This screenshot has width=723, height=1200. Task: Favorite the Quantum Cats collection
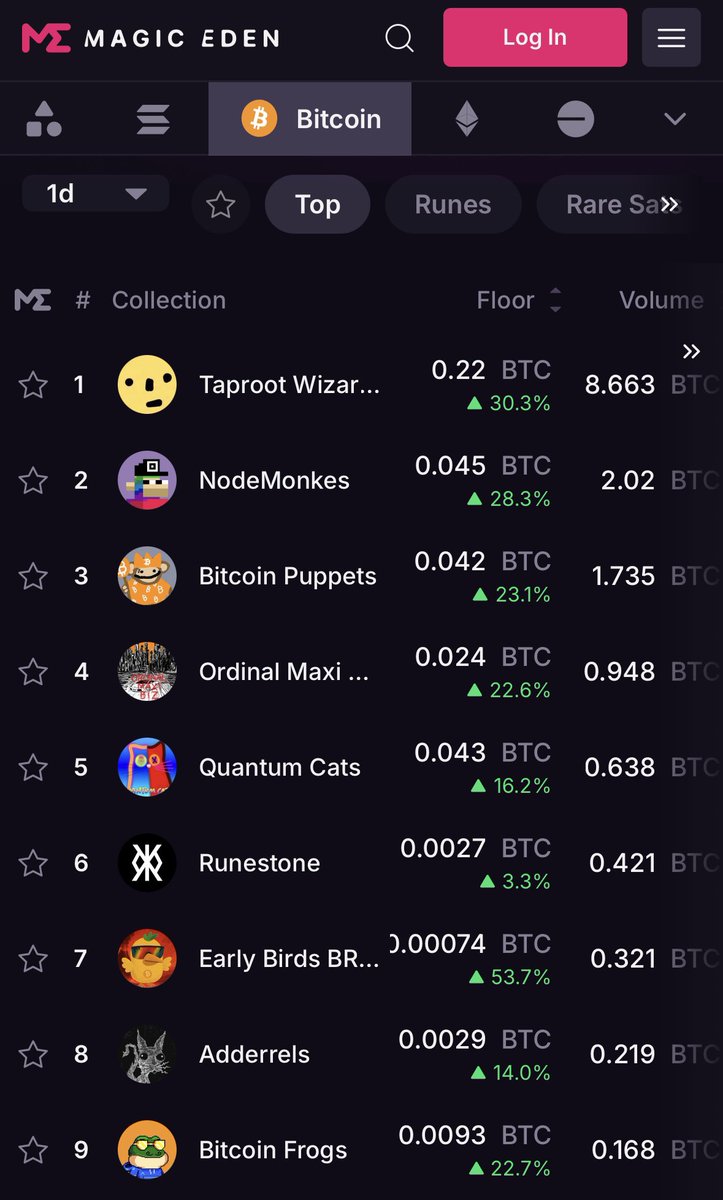coord(33,768)
